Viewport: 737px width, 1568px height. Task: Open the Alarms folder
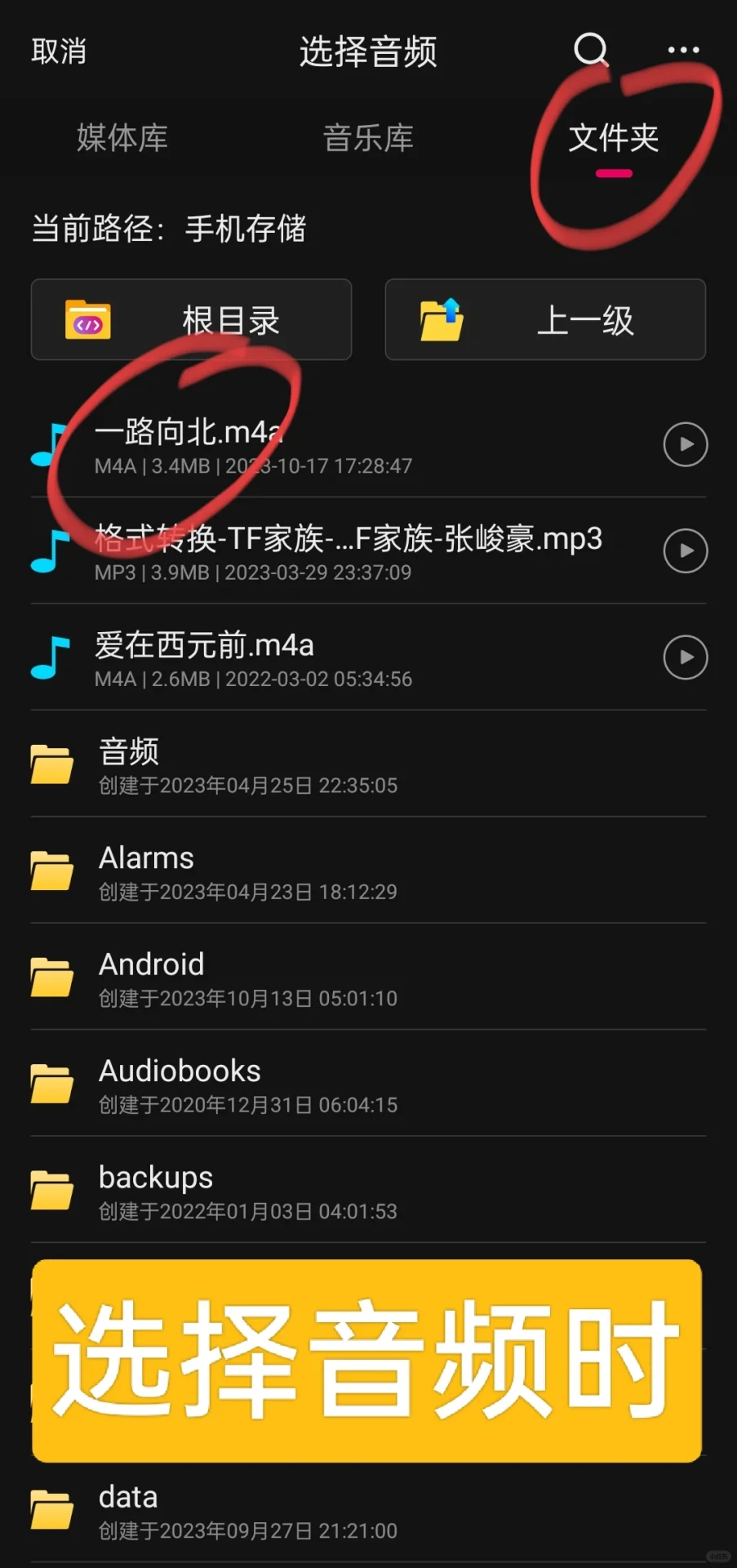(x=326, y=871)
